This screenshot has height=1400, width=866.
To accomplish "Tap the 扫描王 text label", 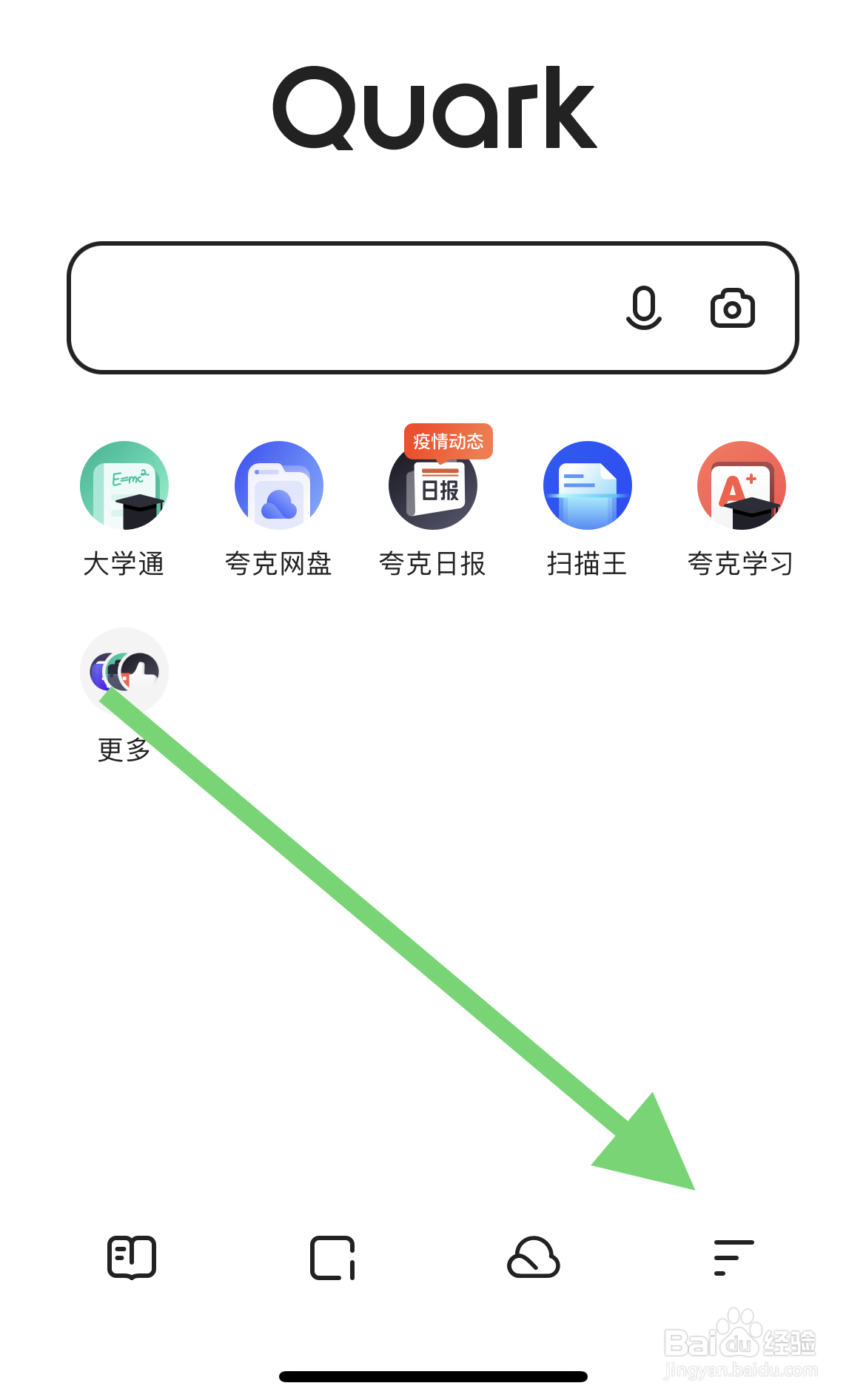I will coord(587,563).
